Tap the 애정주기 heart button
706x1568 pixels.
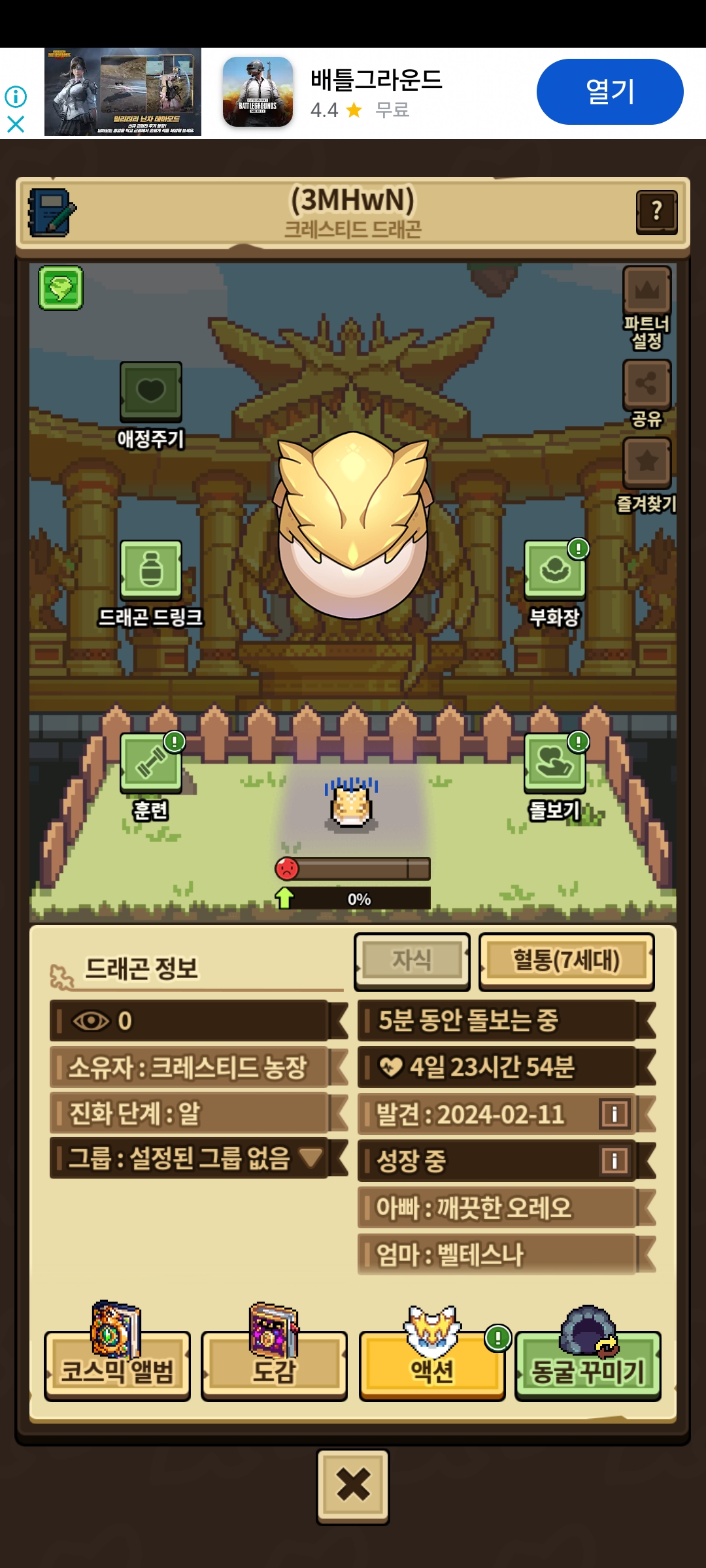click(x=150, y=392)
